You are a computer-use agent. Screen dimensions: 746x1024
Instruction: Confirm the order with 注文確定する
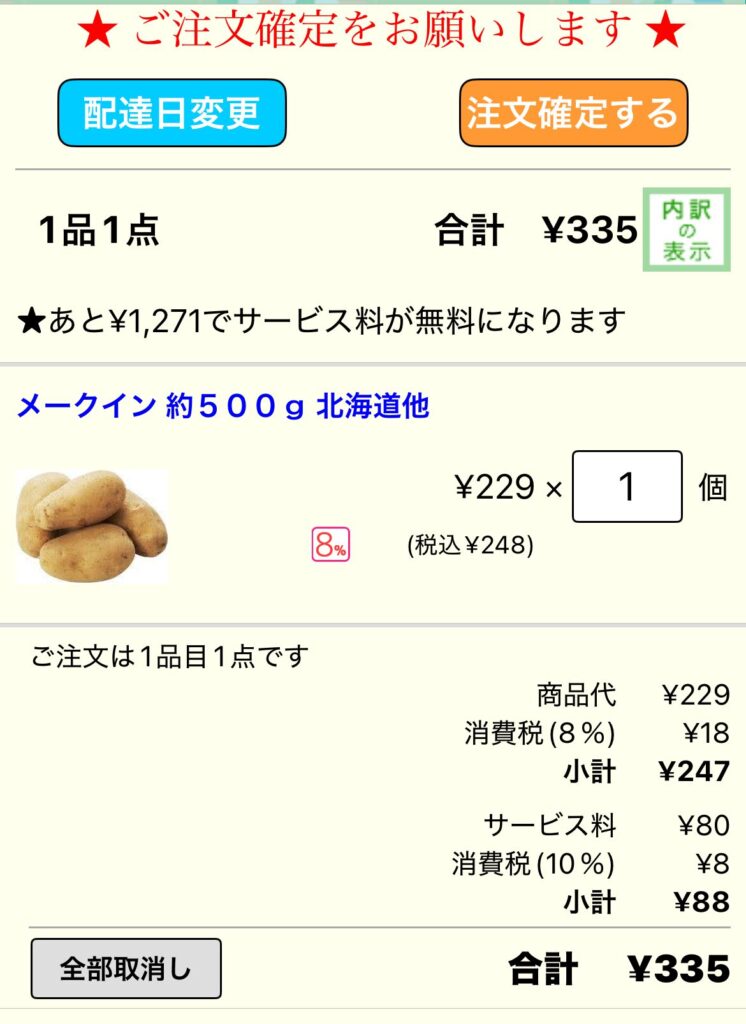(x=573, y=113)
